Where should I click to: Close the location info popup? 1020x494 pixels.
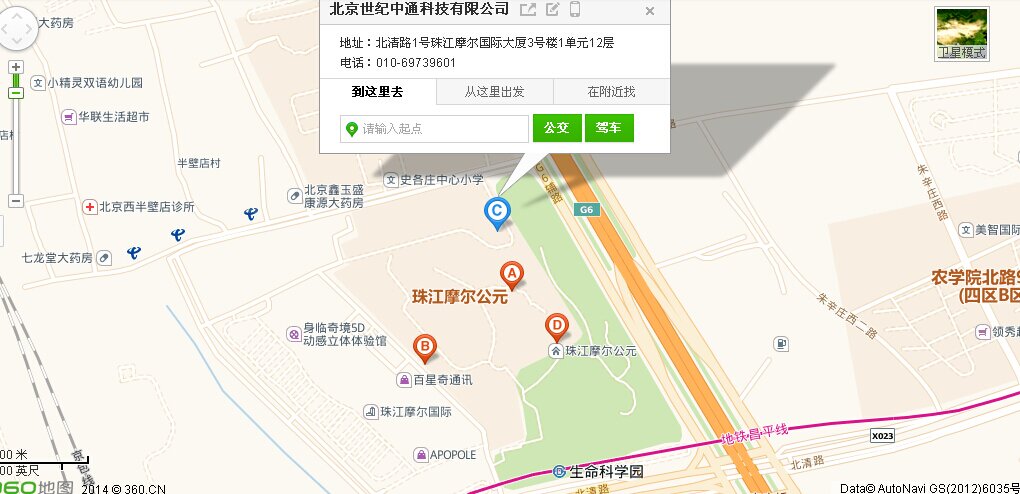pos(650,11)
